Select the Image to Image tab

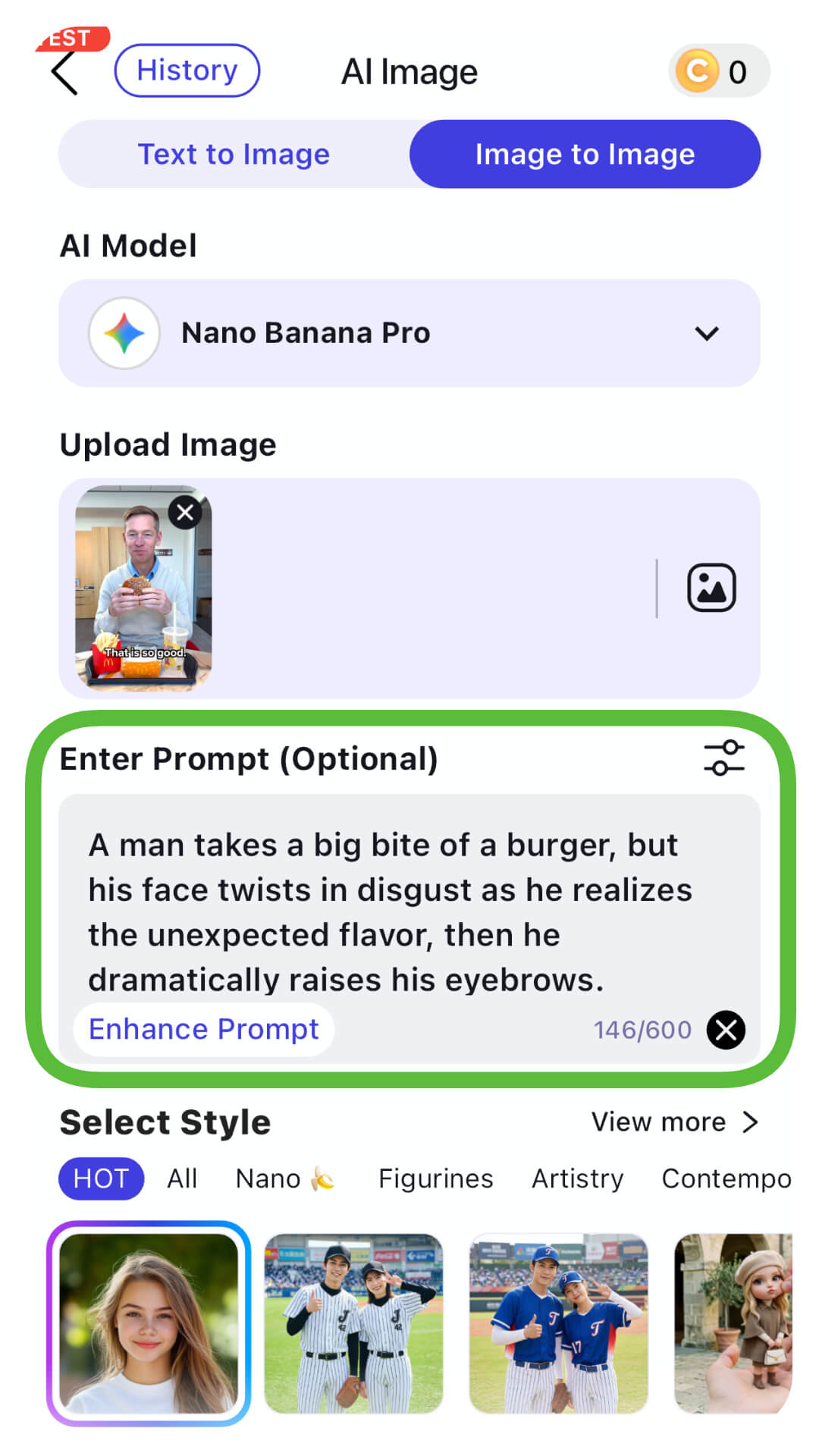click(x=585, y=155)
